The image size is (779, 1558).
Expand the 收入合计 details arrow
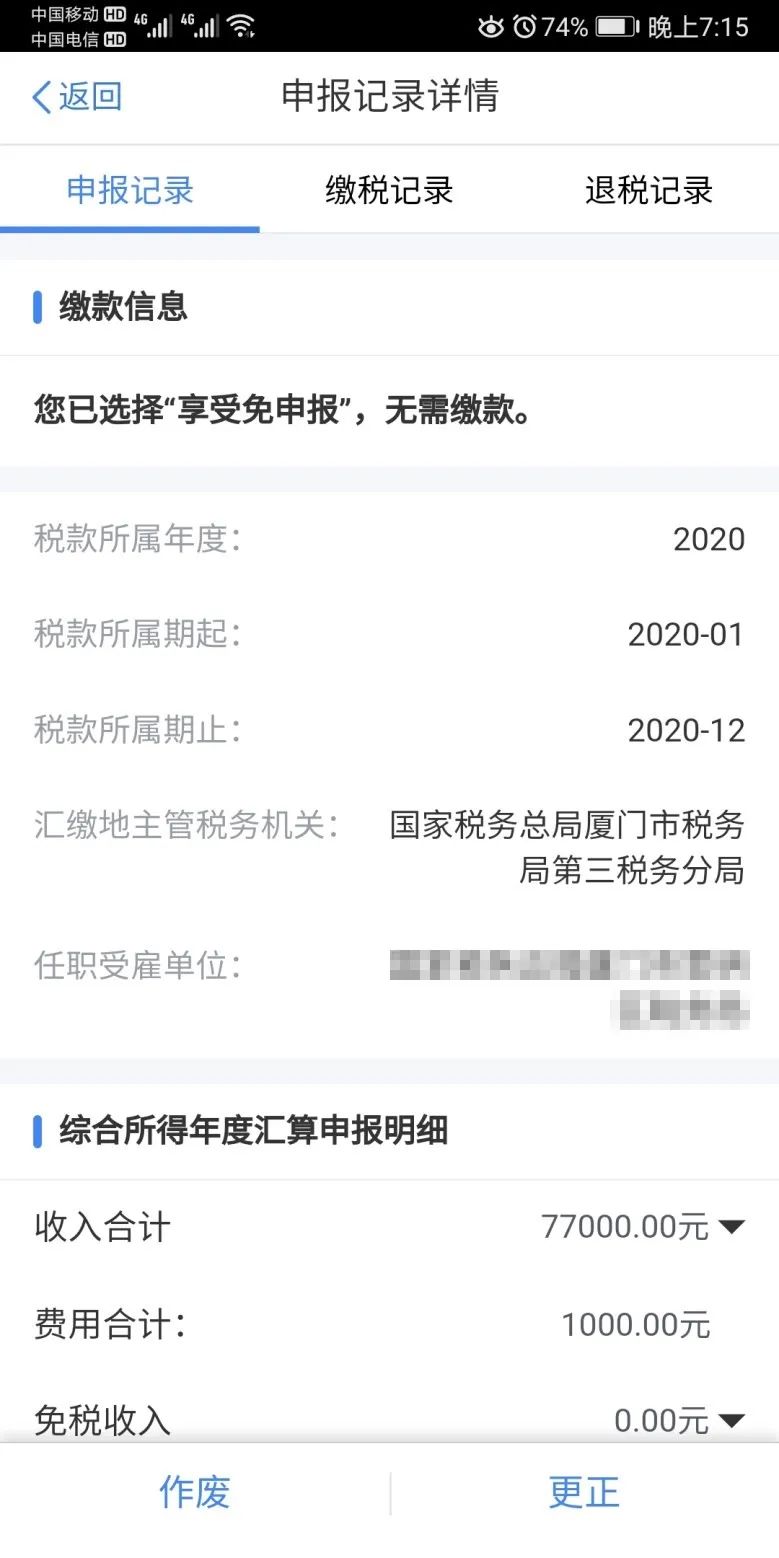[x=732, y=1226]
